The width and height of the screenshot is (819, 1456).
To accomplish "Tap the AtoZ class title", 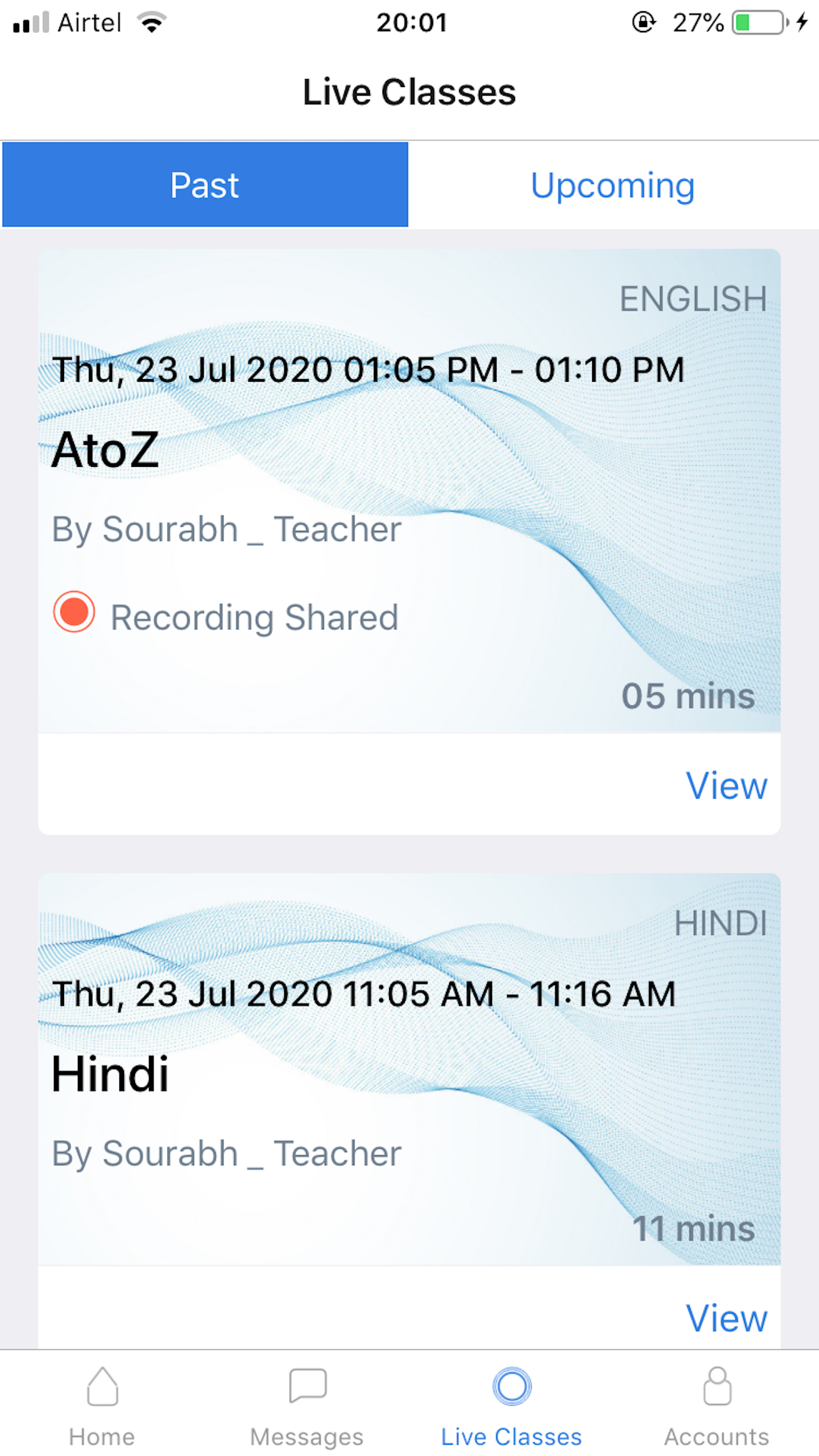I will pyautogui.click(x=107, y=450).
